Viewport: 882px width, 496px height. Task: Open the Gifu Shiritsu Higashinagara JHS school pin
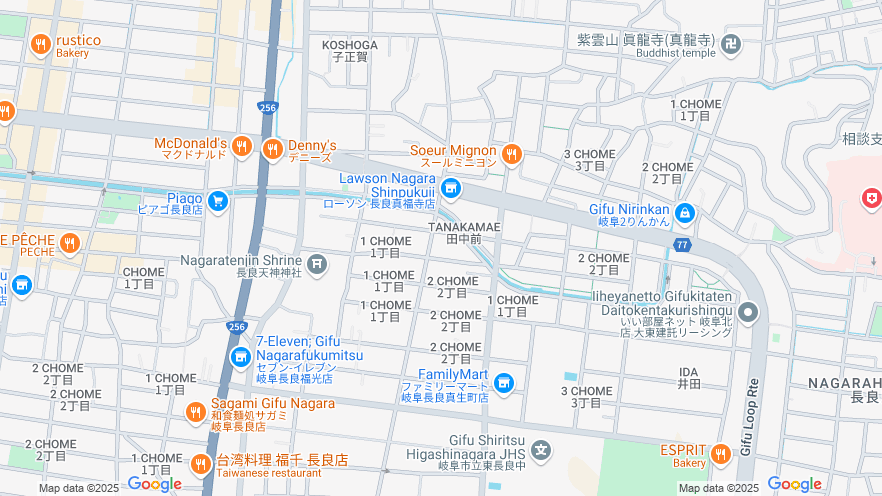click(x=541, y=450)
